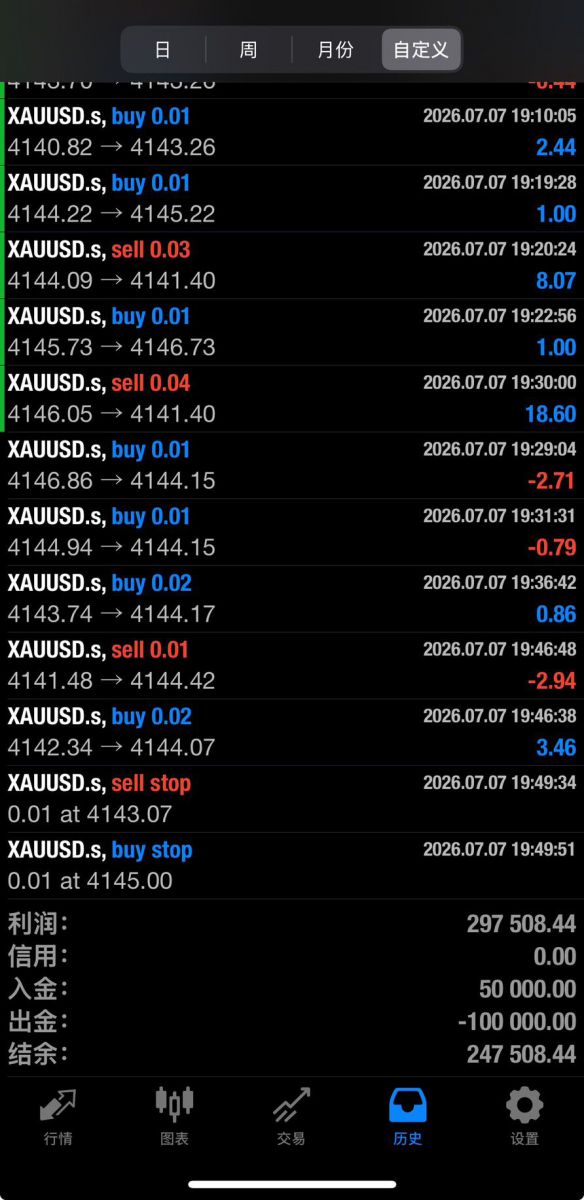Open the 行情 quotes tab
The width and height of the screenshot is (584, 1200).
coord(58,1117)
